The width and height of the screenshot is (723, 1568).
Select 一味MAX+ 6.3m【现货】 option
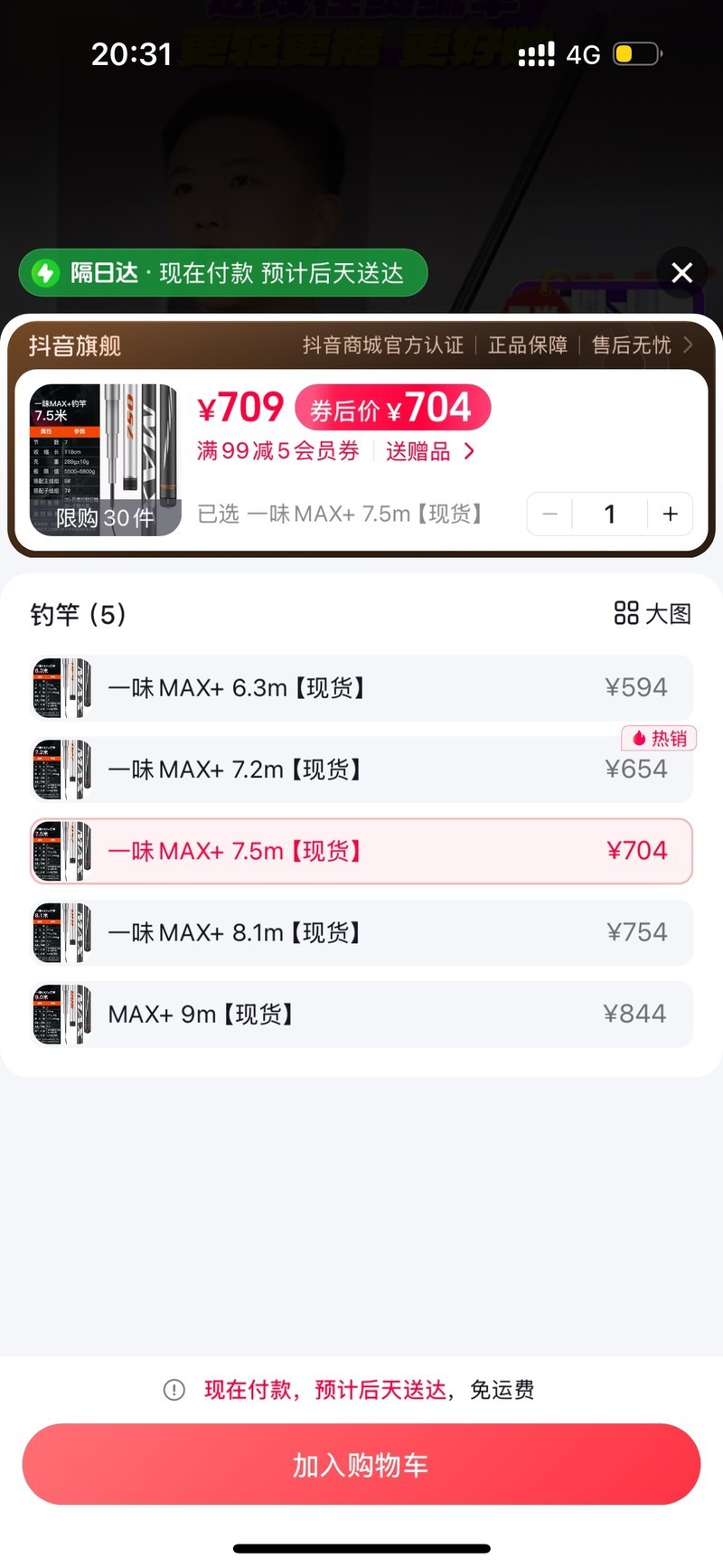pyautogui.click(x=361, y=688)
